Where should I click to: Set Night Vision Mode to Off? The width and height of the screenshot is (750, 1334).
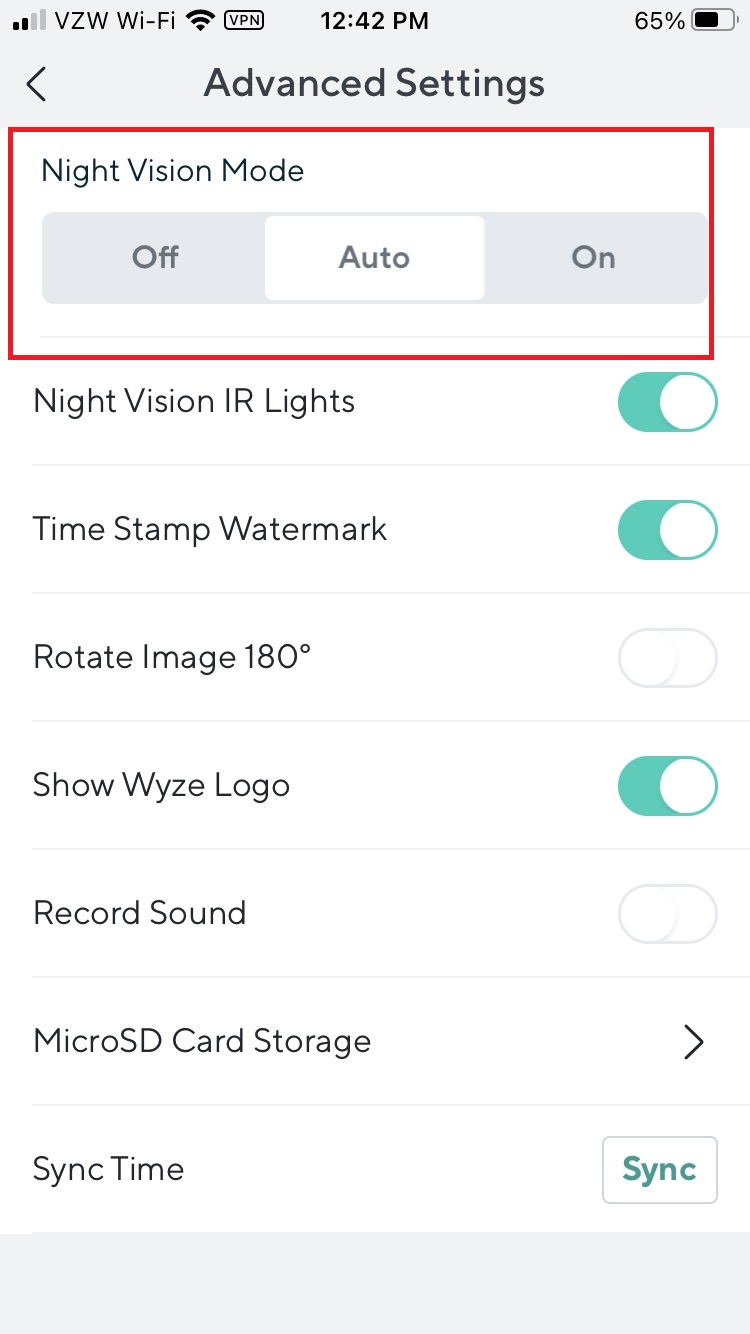click(x=155, y=258)
